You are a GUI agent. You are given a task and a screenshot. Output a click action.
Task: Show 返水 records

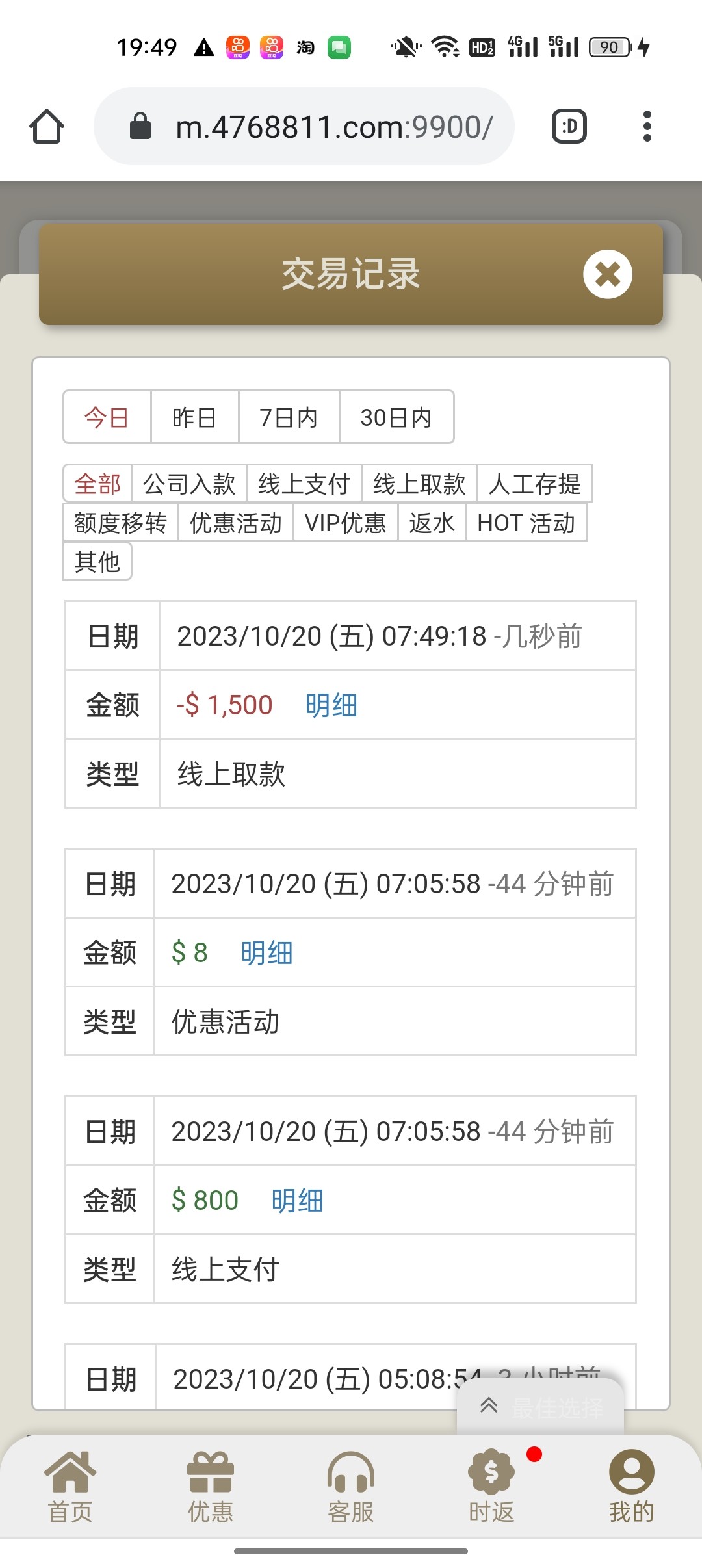[432, 523]
